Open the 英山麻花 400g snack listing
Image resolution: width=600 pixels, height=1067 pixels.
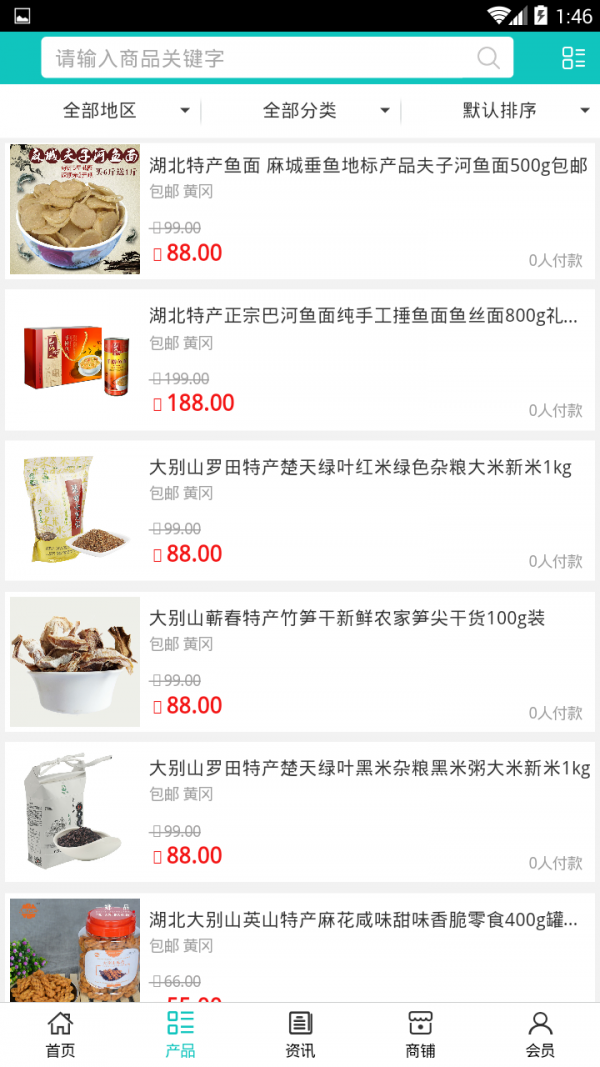(363, 920)
